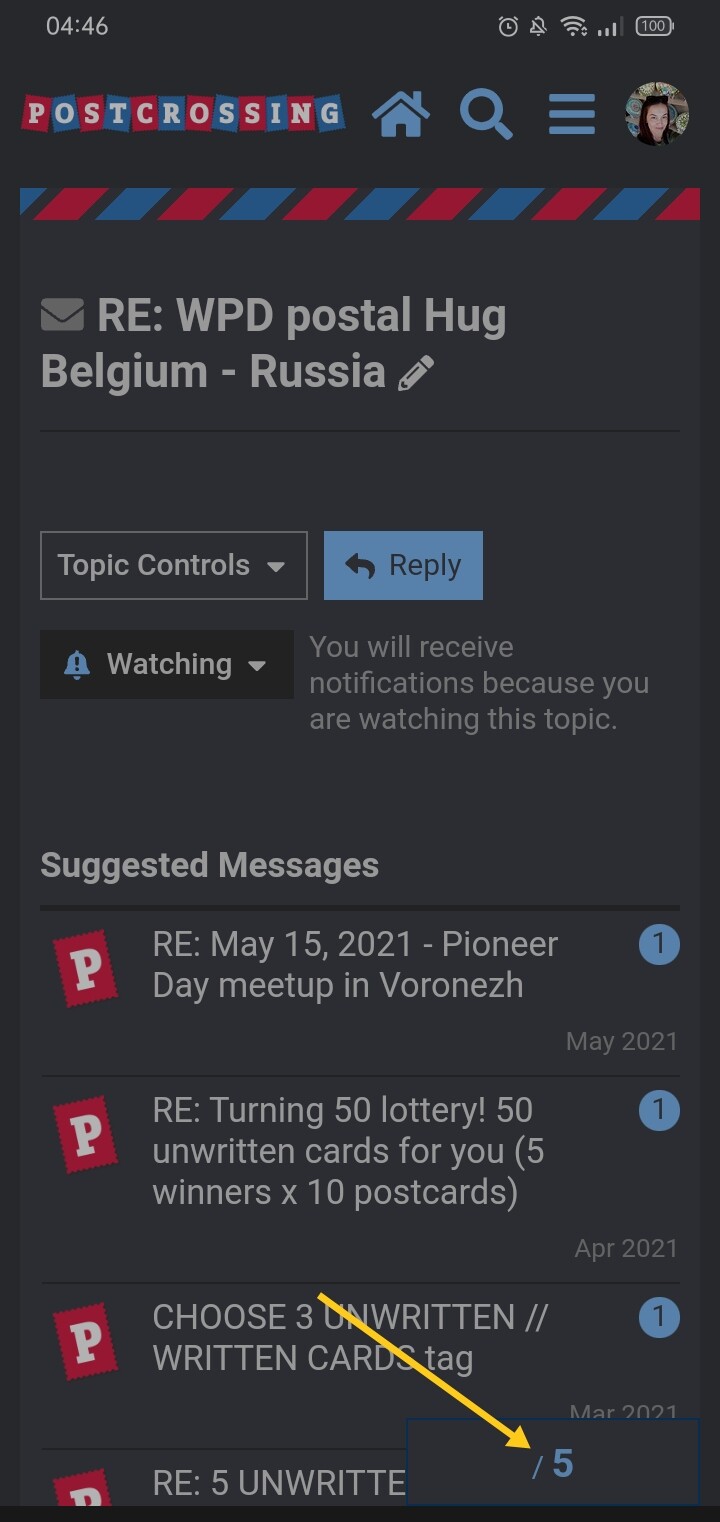This screenshot has height=1522, width=720.
Task: Open the hamburger menu
Action: [572, 114]
